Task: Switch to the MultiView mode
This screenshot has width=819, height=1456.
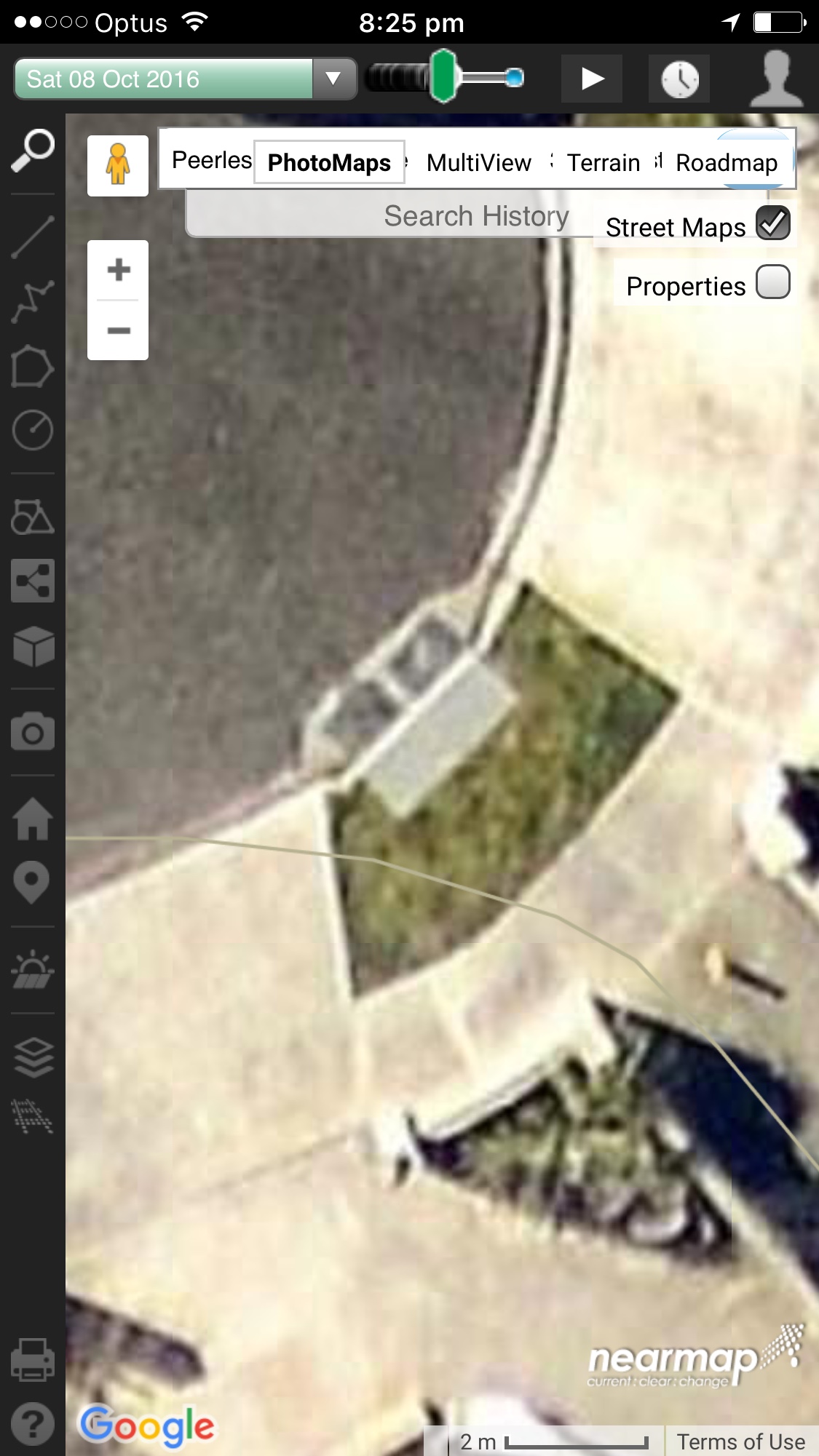Action: coord(478,162)
